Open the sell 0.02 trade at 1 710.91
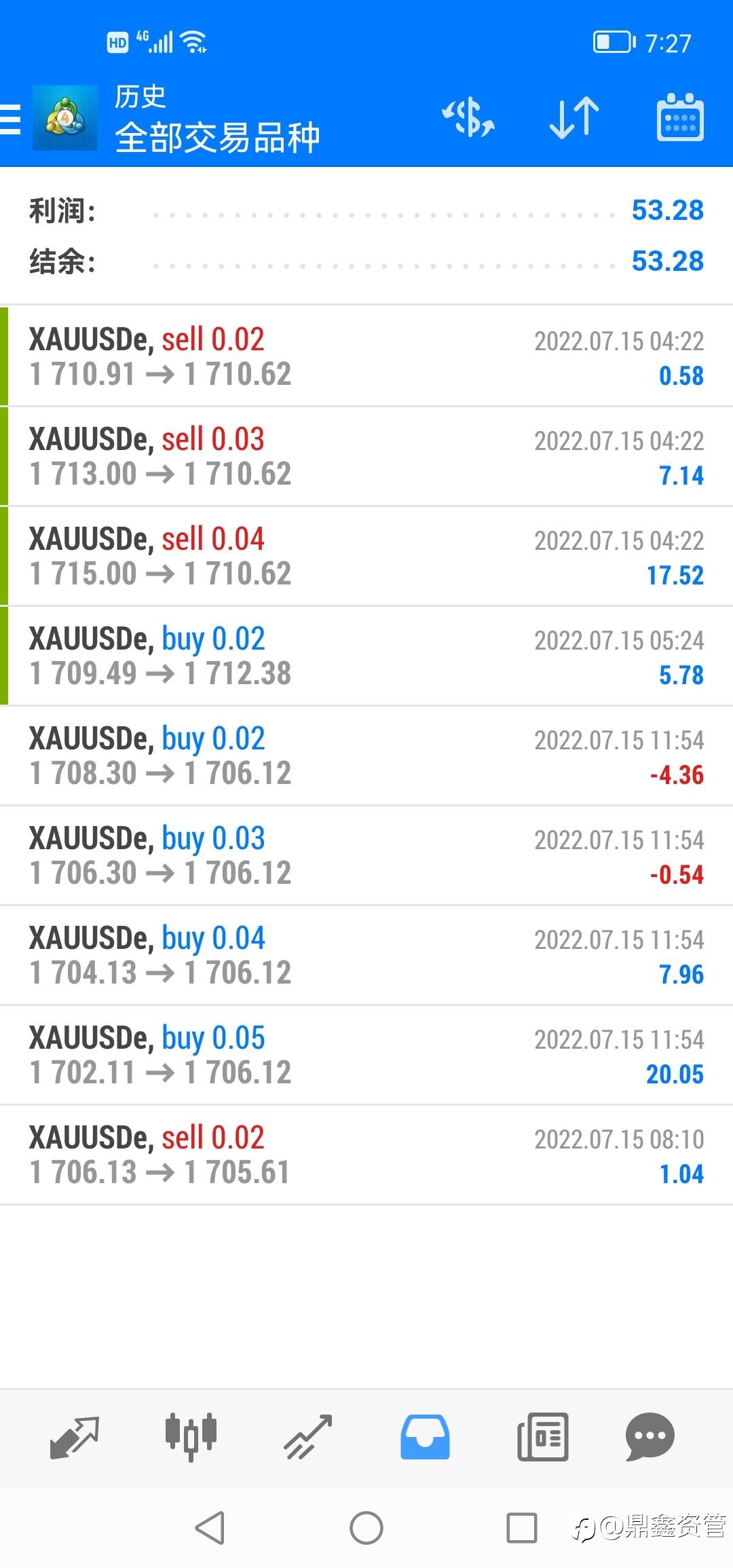Viewport: 733px width, 1568px height. (366, 356)
